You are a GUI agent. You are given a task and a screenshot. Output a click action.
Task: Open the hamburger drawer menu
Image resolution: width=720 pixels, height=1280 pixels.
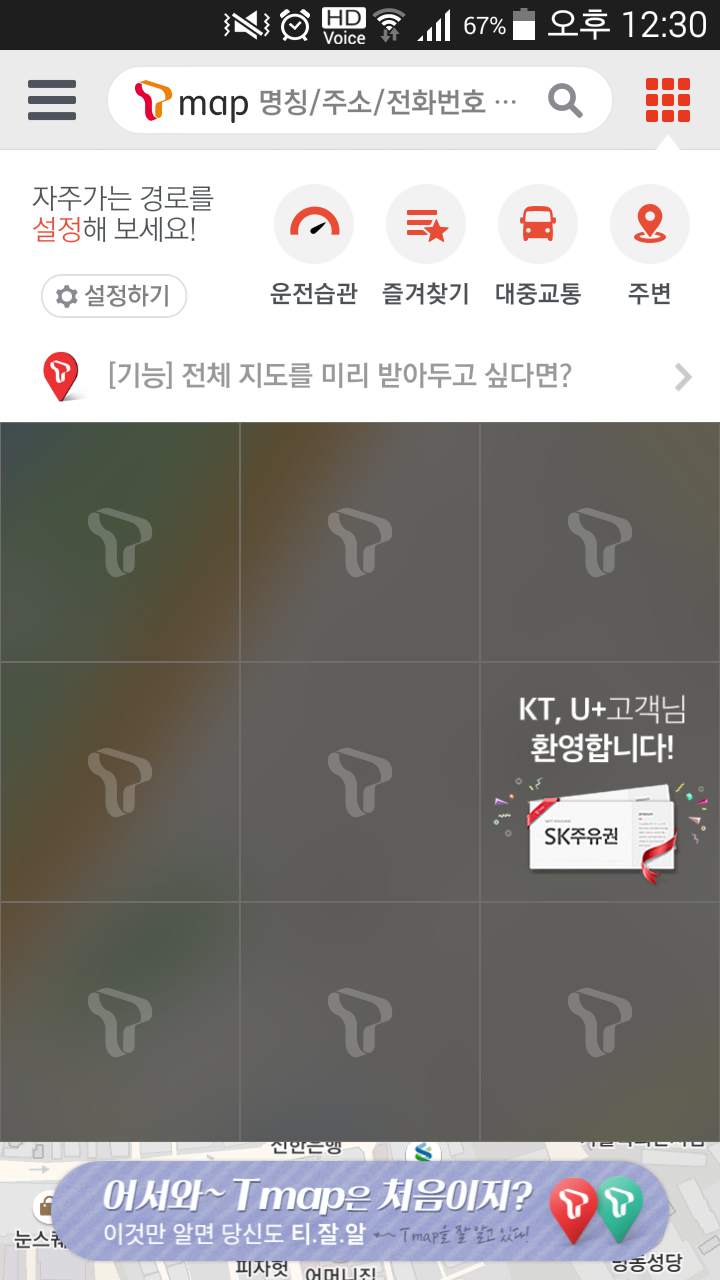(52, 100)
